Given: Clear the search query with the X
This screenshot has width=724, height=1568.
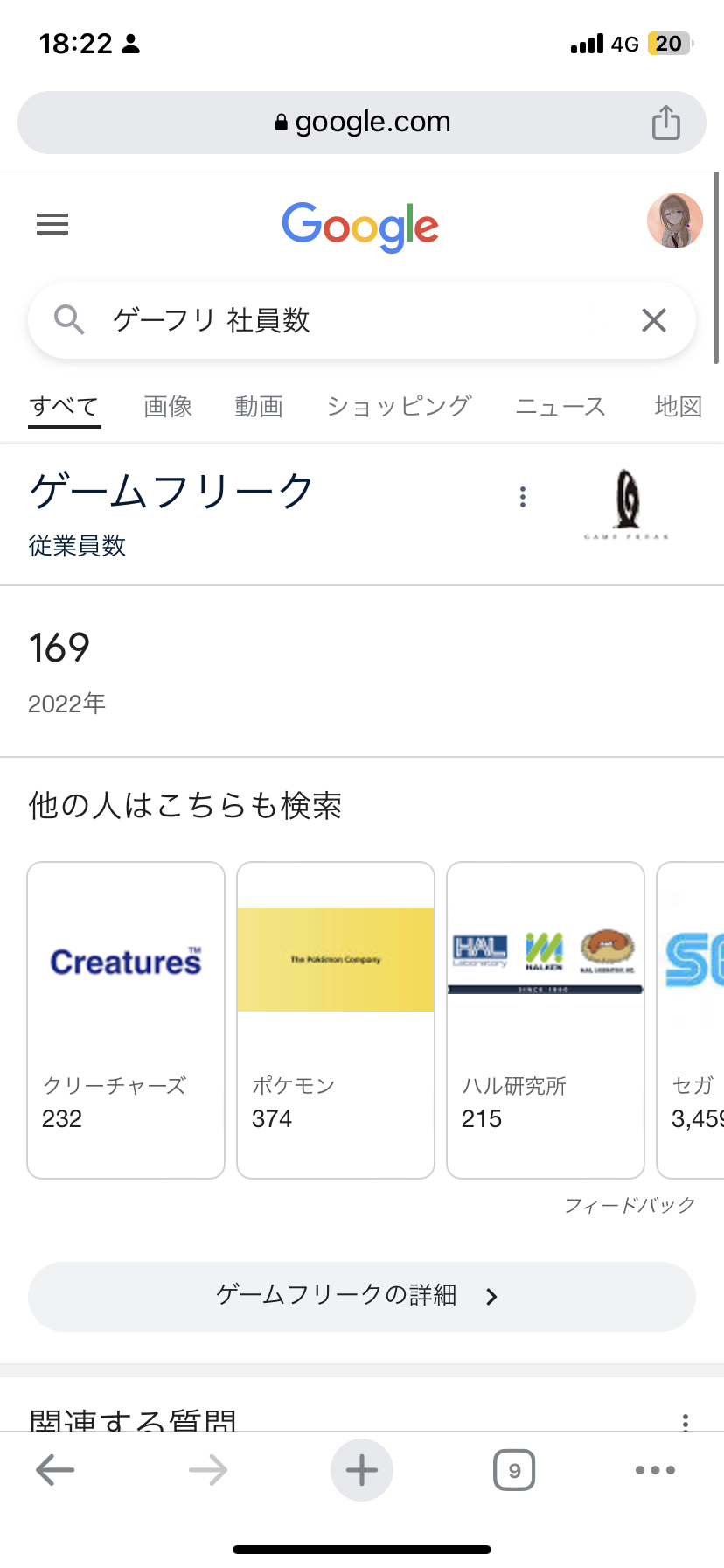Looking at the screenshot, I should pos(654,320).
